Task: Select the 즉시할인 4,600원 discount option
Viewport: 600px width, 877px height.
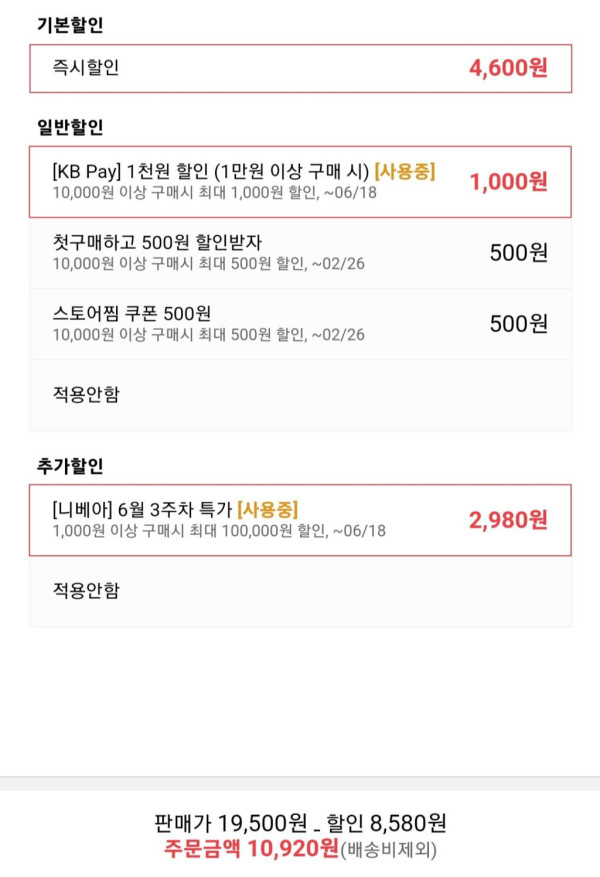Action: point(300,68)
